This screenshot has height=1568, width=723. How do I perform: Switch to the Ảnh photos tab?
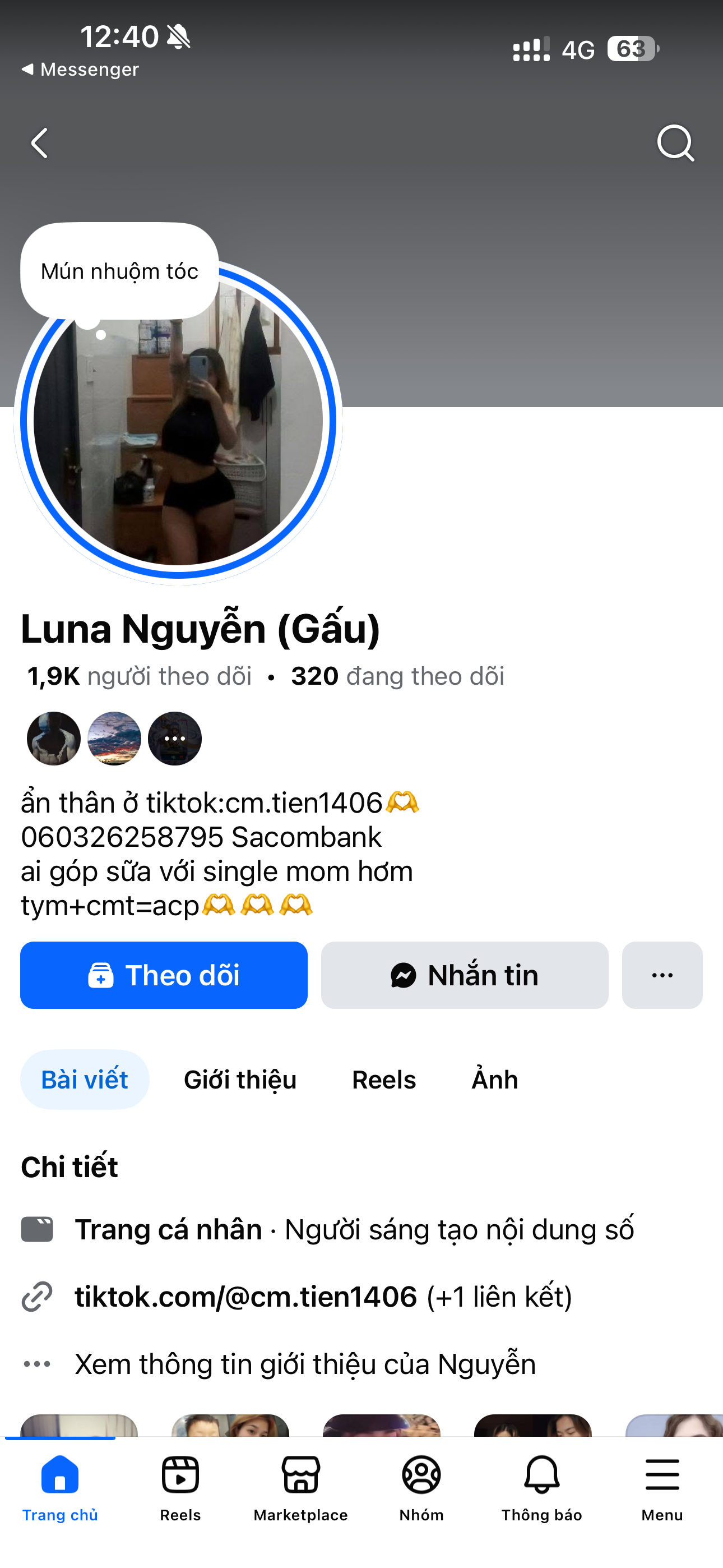(495, 1080)
